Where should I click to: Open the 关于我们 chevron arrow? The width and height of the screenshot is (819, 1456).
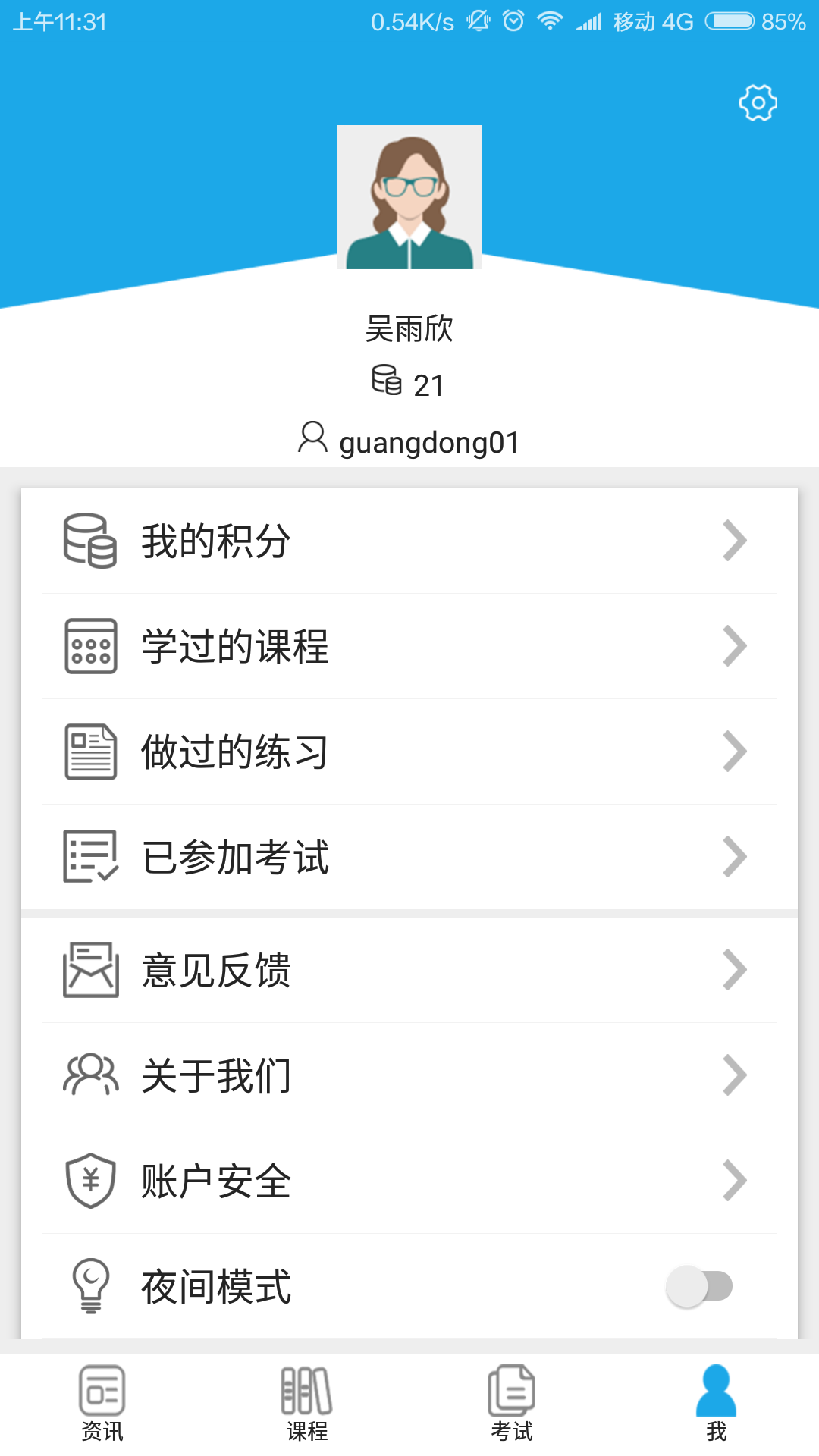point(733,1075)
